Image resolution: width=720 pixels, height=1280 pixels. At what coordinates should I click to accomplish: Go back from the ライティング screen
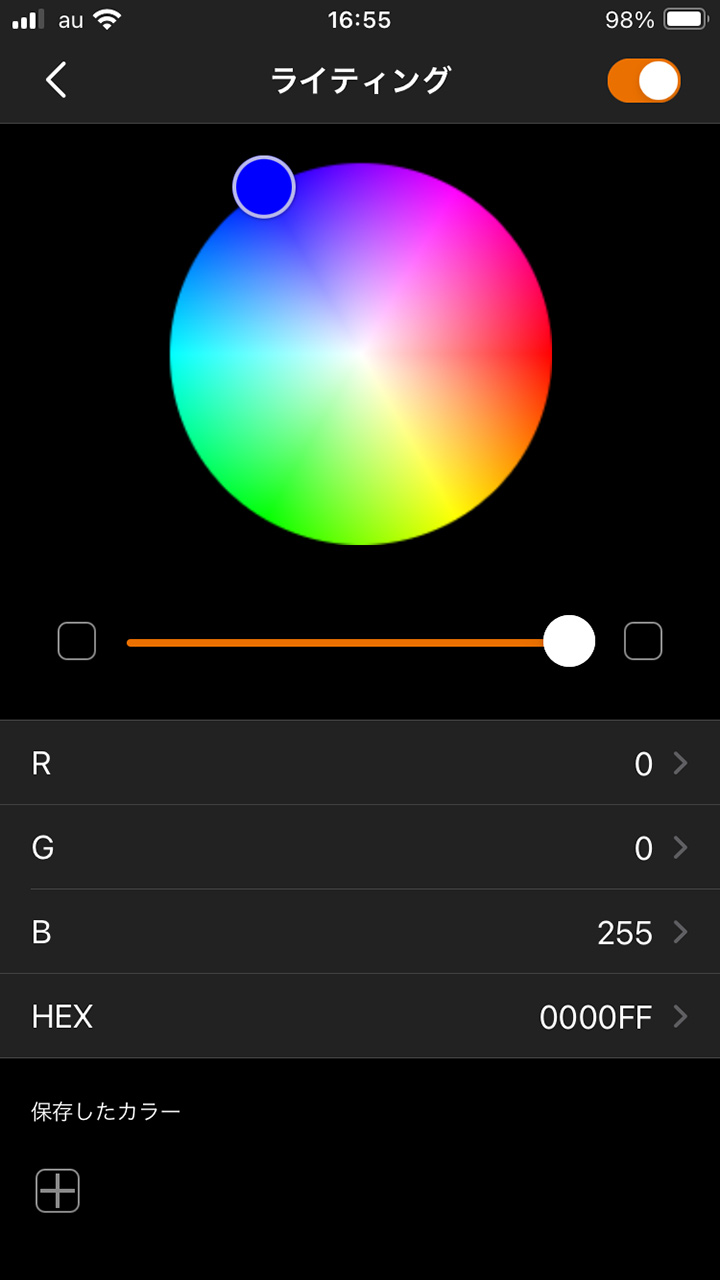click(x=56, y=80)
